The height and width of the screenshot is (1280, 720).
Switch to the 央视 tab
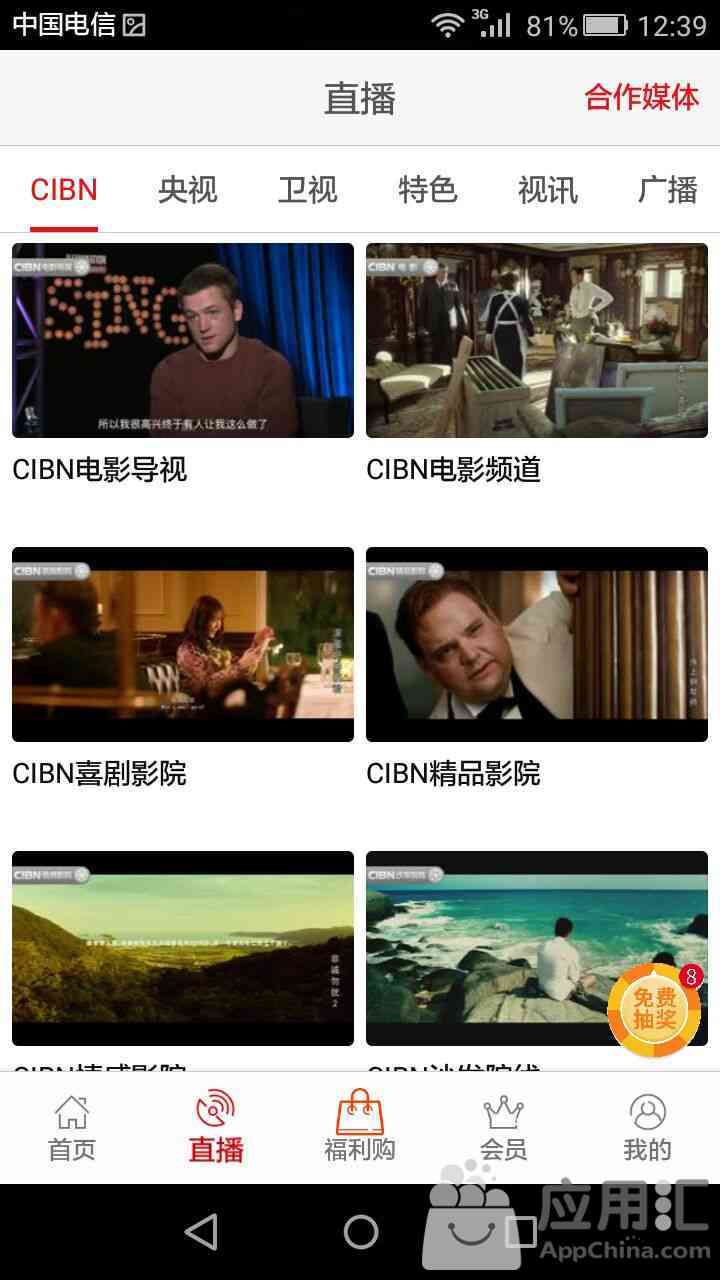pos(187,189)
